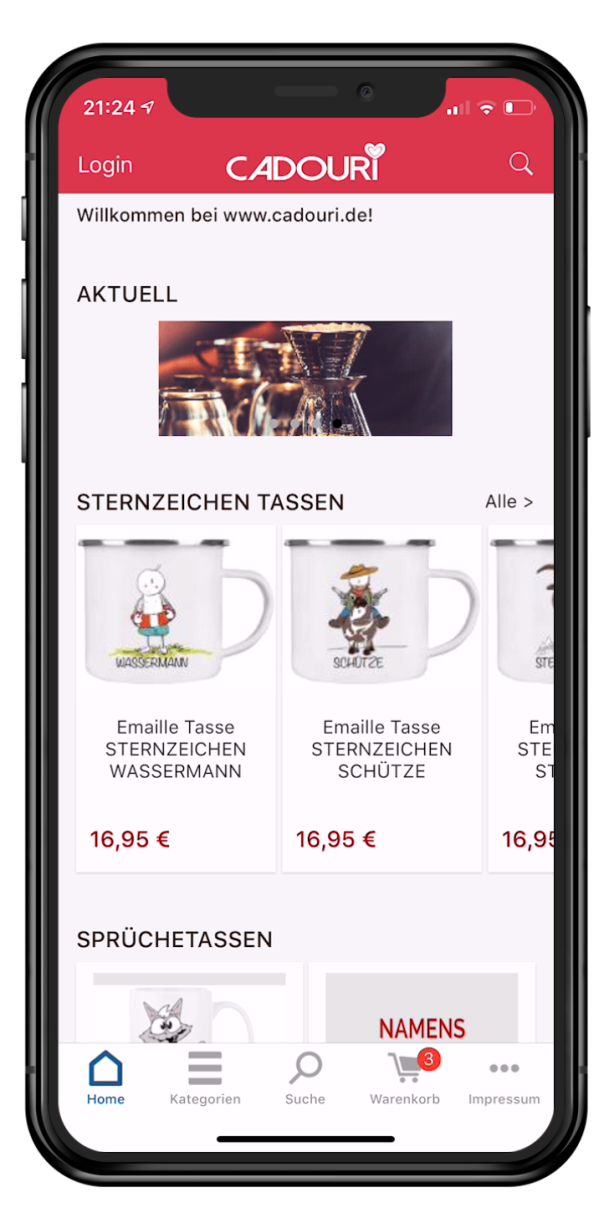View the Warenkorb shopping cart
Viewport: 609px width, 1208px height.
click(x=405, y=1078)
